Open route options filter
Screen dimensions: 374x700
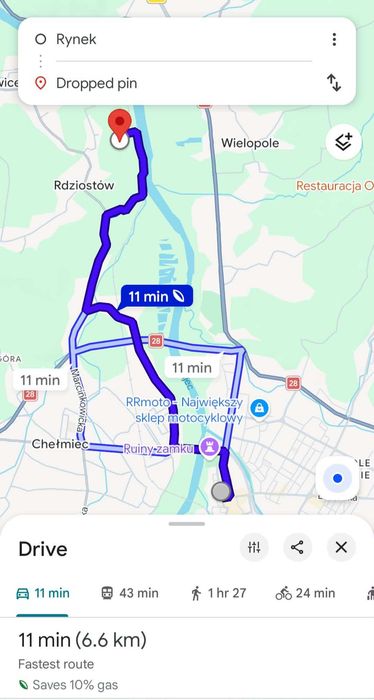(254, 547)
